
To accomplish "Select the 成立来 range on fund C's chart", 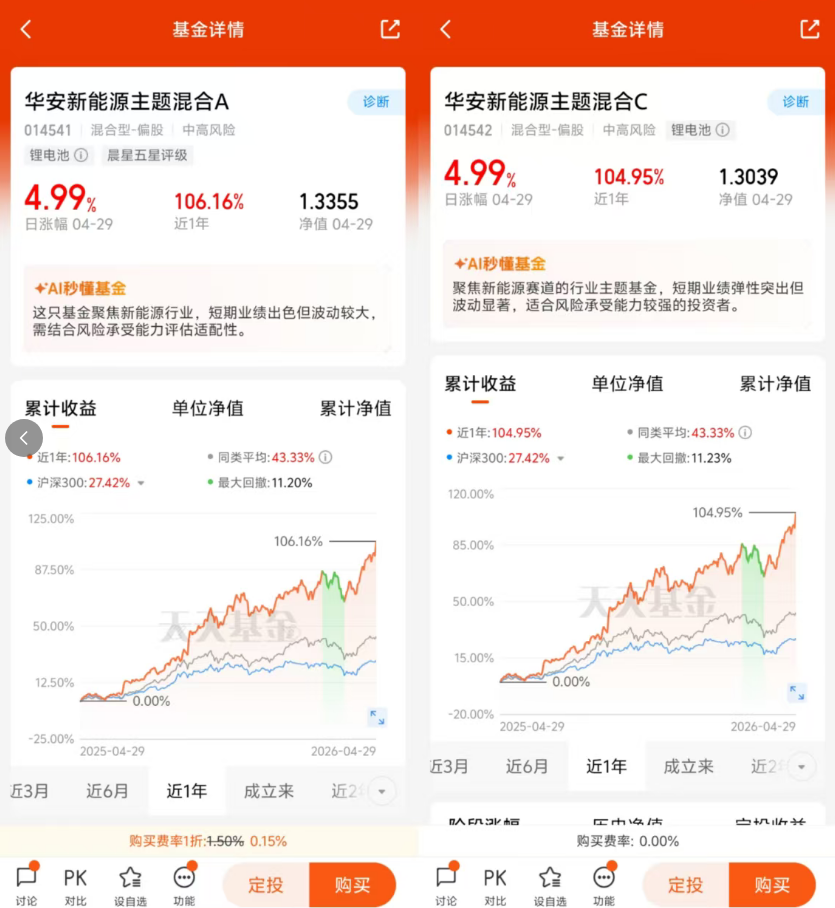I will [x=688, y=767].
